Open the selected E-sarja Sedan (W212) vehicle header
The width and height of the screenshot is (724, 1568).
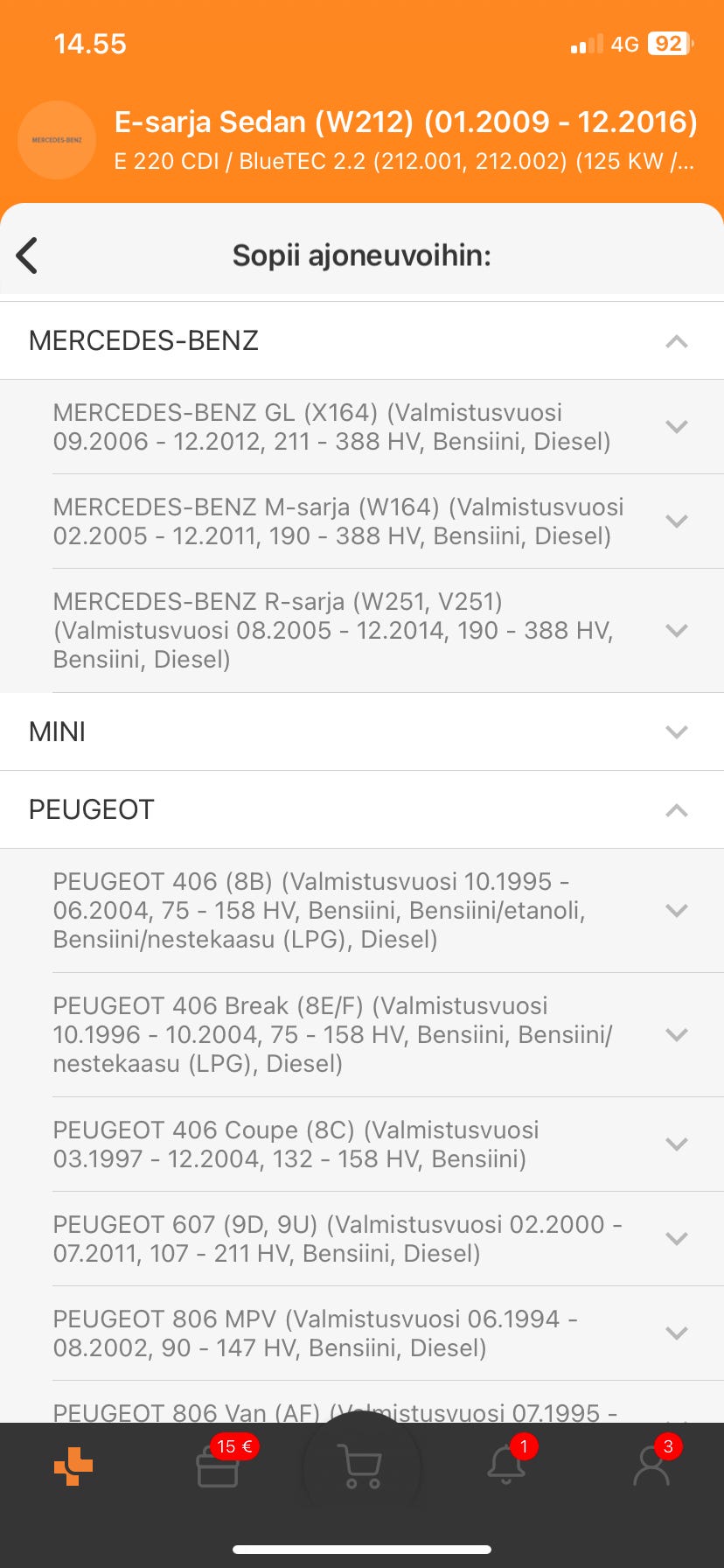pos(404,140)
